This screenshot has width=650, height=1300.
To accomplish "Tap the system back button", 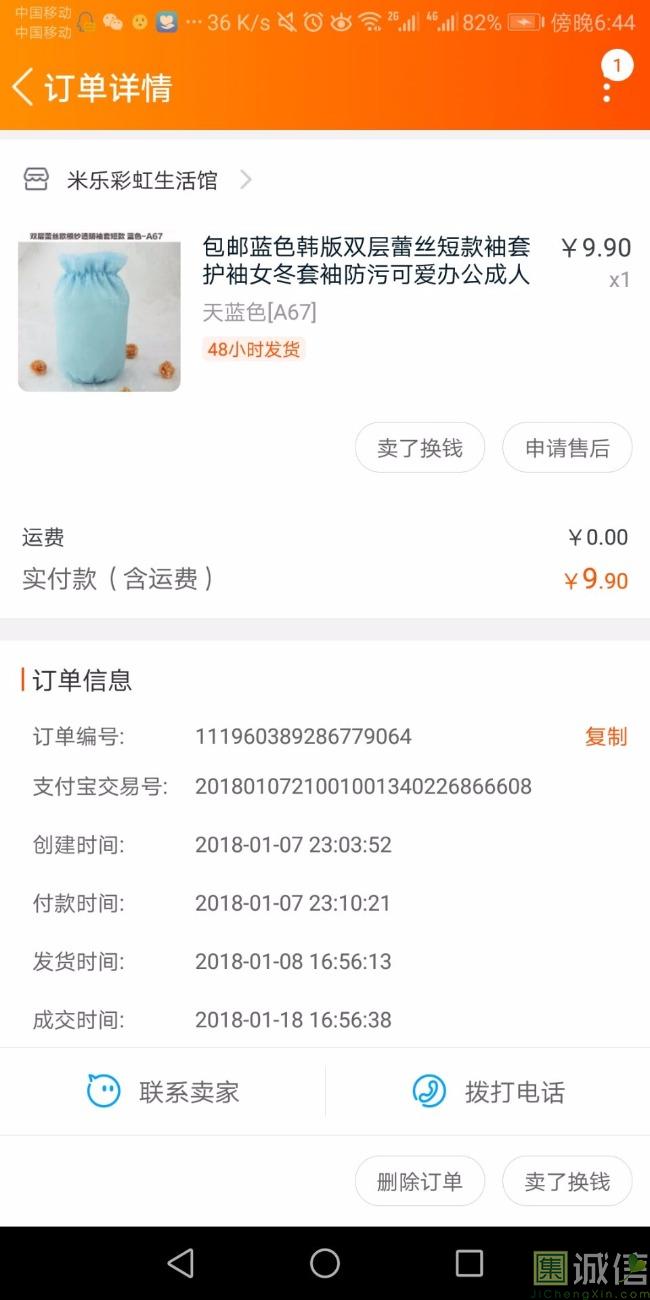I will click(181, 1263).
